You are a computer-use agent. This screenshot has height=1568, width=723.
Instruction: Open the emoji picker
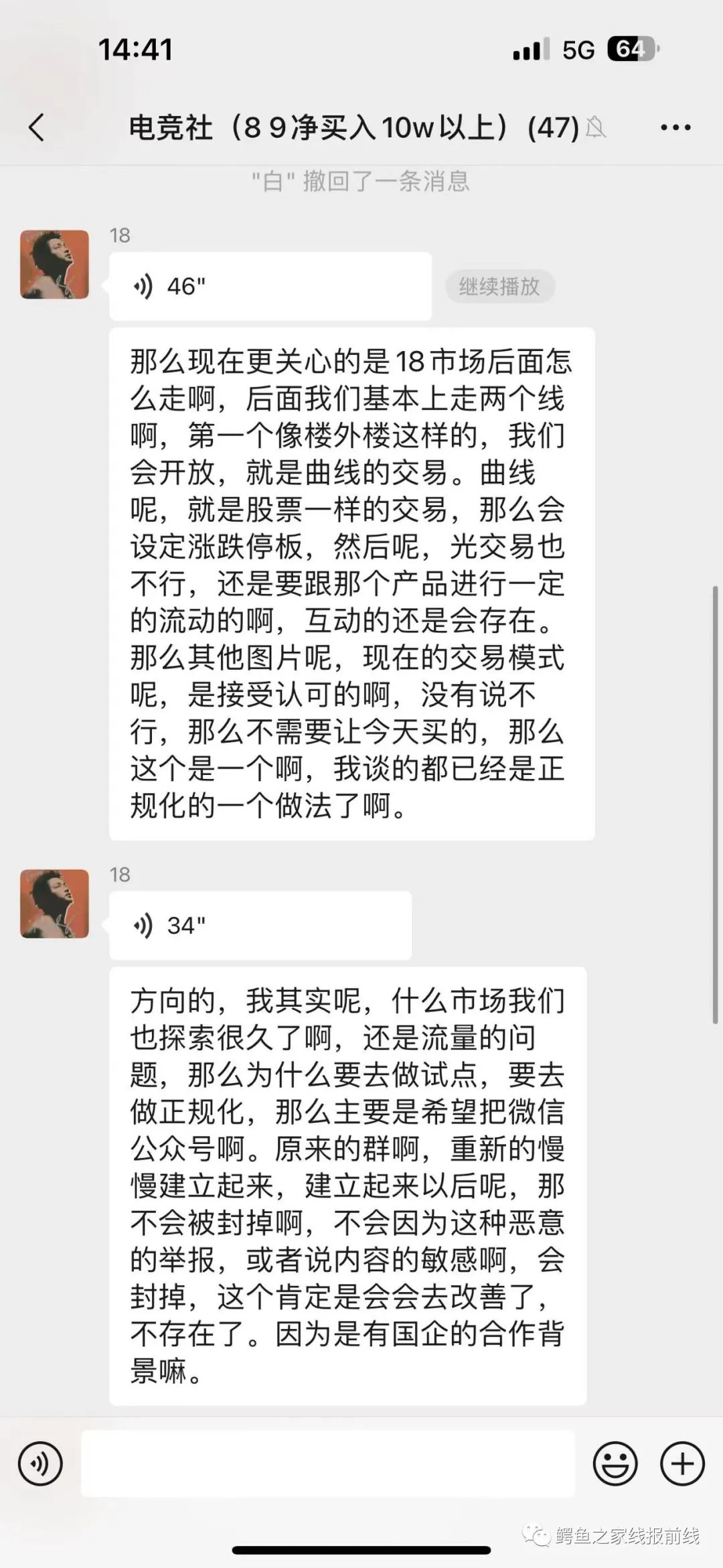(615, 1464)
